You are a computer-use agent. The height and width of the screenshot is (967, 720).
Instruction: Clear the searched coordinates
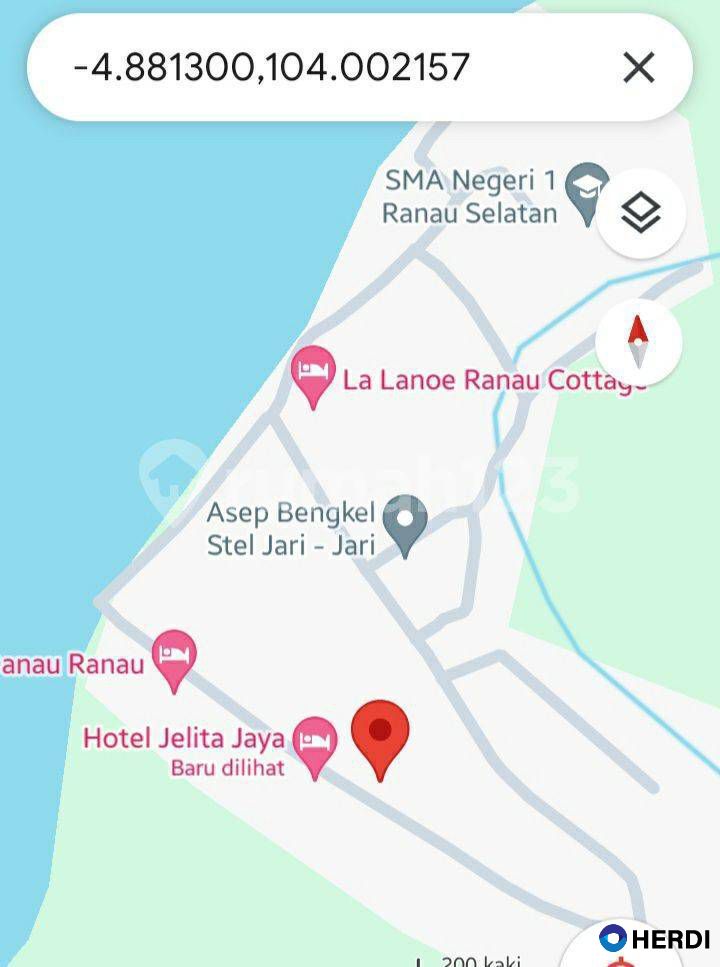tap(639, 68)
